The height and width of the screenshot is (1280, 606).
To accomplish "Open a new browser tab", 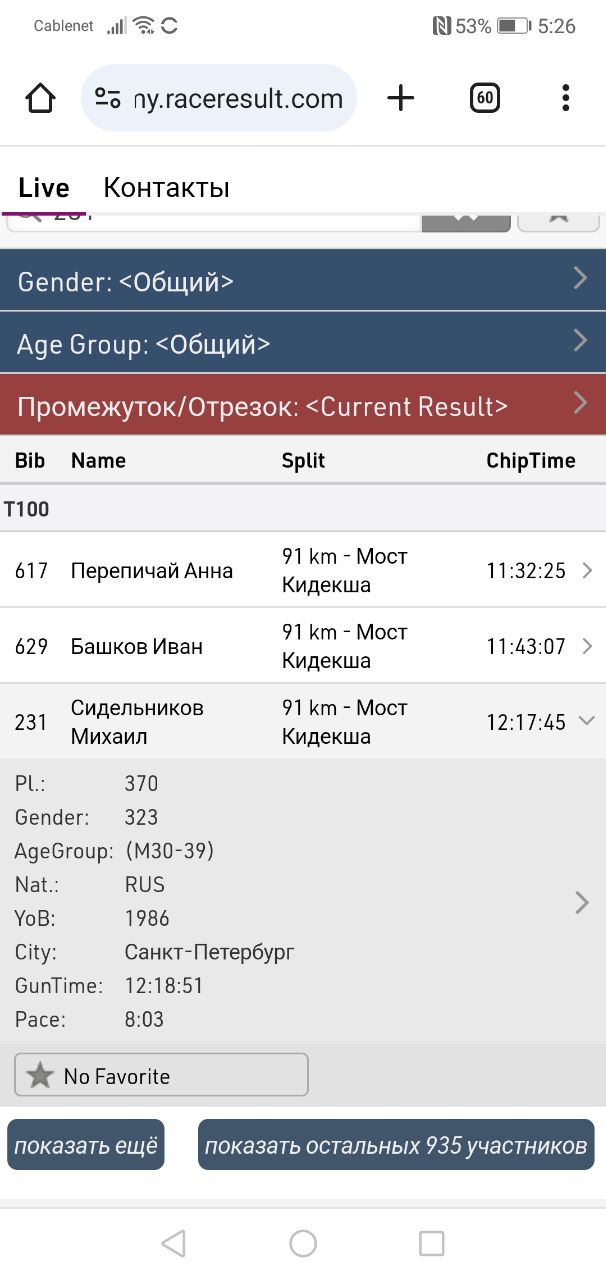I will point(400,98).
